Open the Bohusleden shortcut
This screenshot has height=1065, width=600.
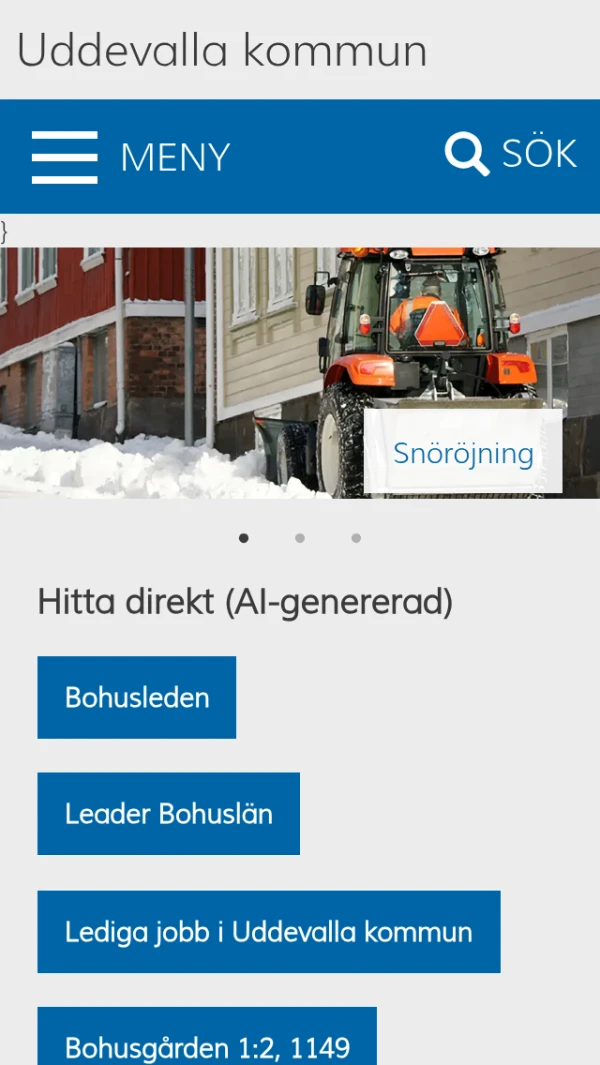pos(137,697)
